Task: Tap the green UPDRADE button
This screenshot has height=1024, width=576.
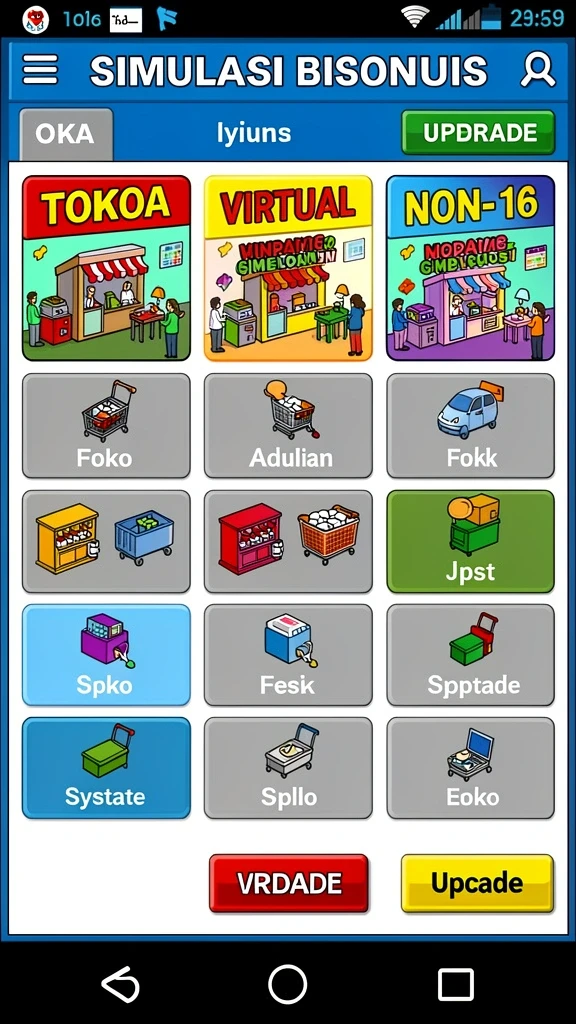Action: (478, 133)
